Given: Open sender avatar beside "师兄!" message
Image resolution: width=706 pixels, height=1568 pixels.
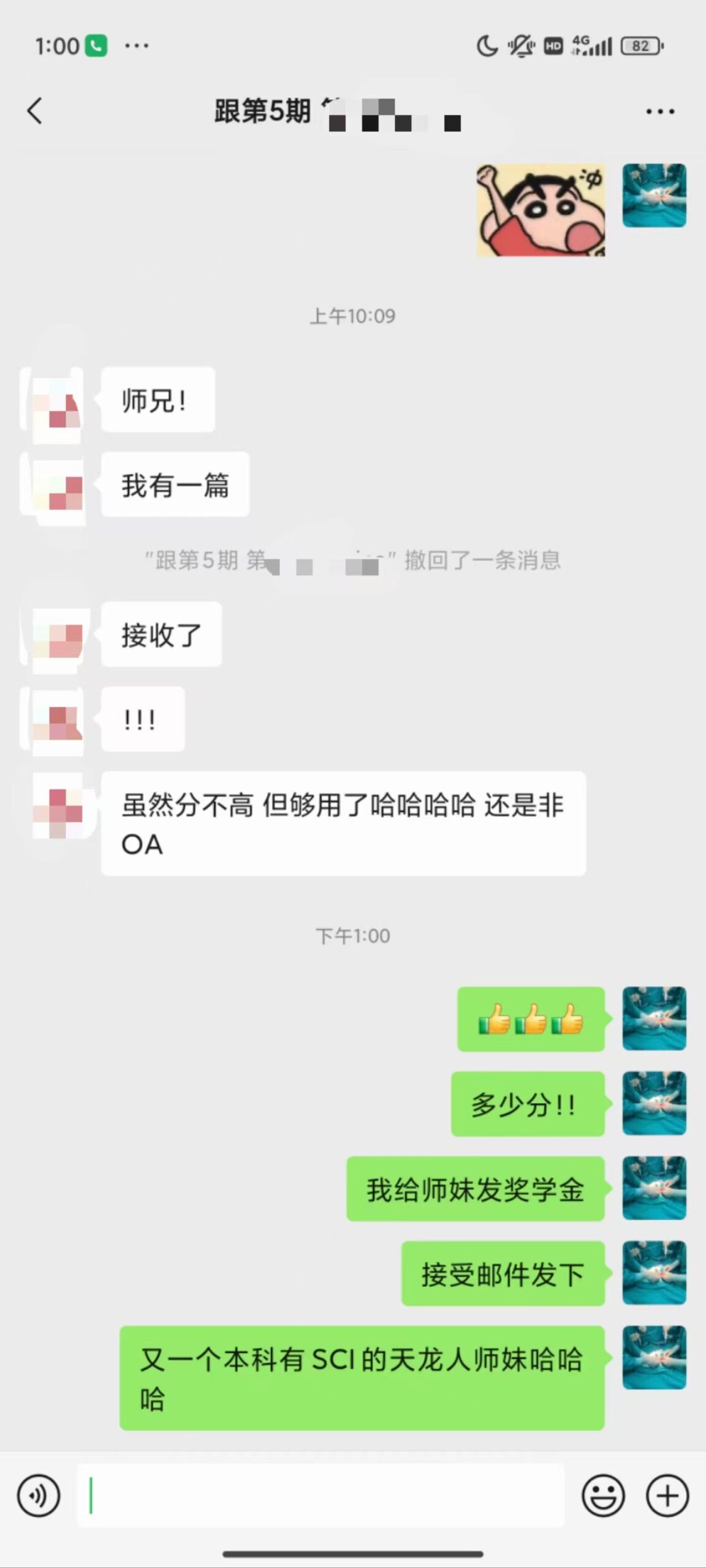Looking at the screenshot, I should pyautogui.click(x=58, y=402).
